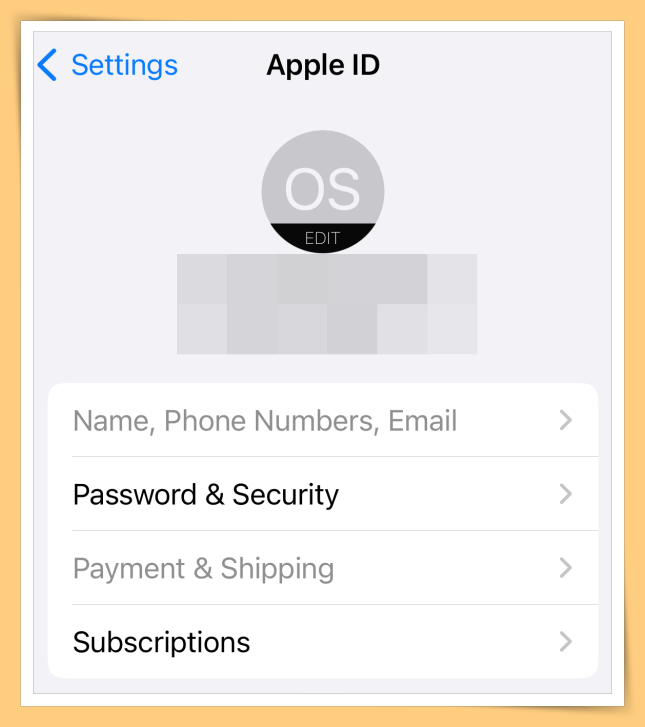View Subscriptions

pyautogui.click(x=322, y=642)
